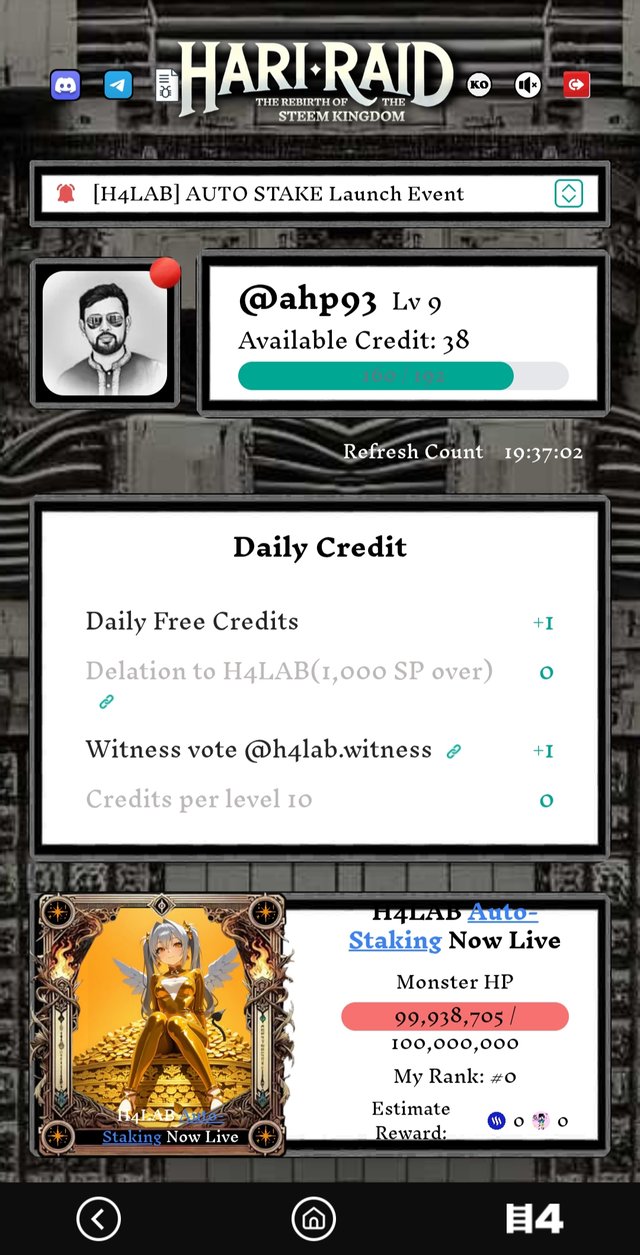640x1255 pixels.
Task: Go to home from the bottom bar
Action: point(313,1219)
